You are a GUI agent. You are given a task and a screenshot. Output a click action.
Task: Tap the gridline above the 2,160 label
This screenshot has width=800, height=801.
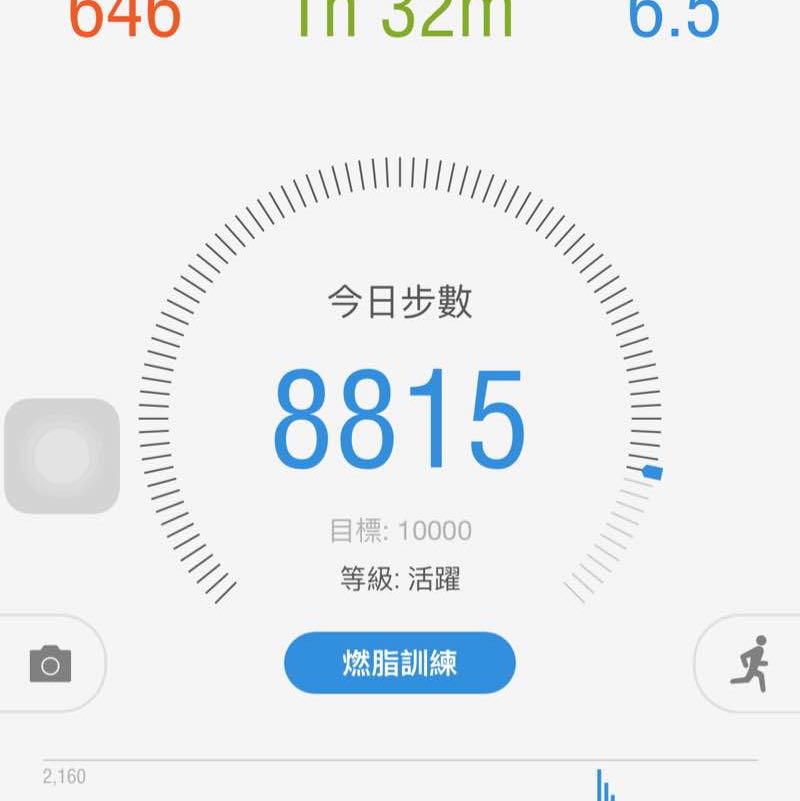400,758
